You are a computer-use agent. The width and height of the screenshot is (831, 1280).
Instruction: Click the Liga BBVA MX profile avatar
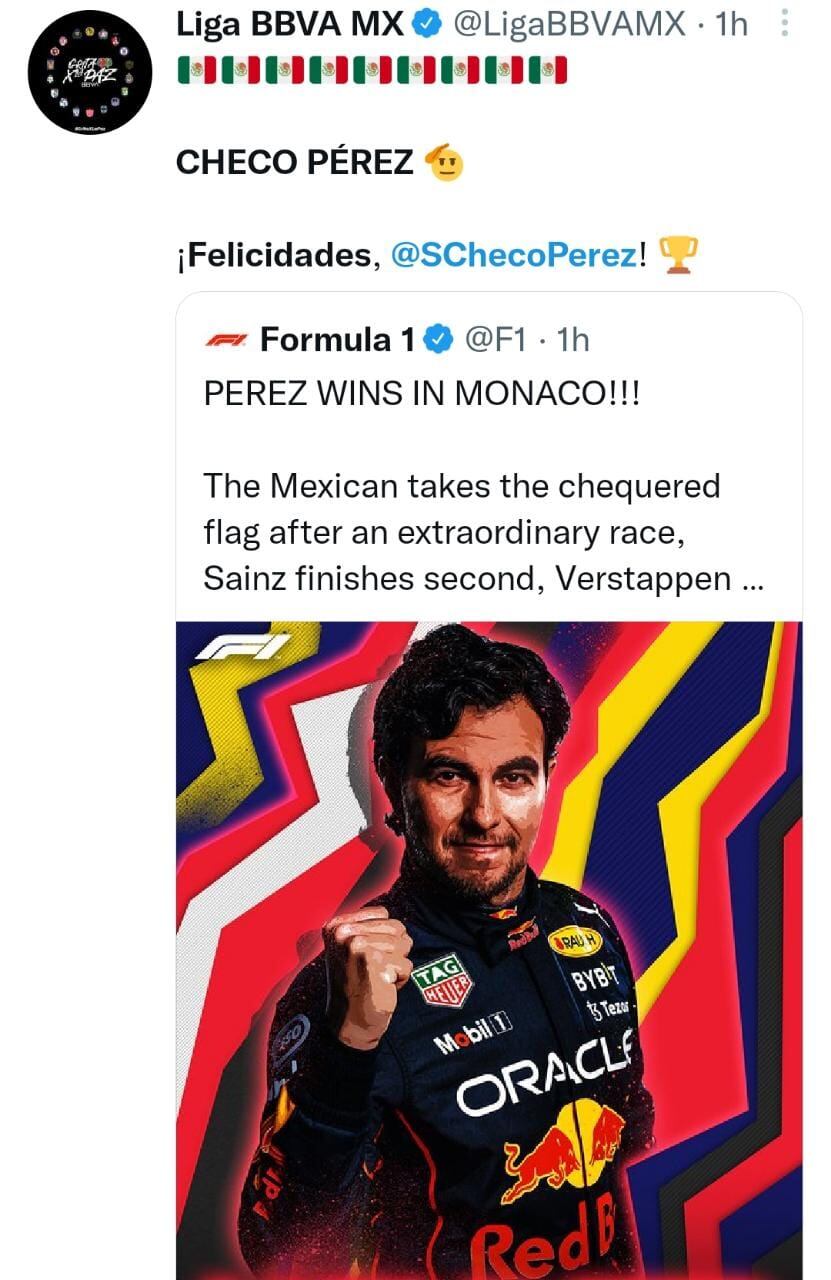pyautogui.click(x=88, y=74)
